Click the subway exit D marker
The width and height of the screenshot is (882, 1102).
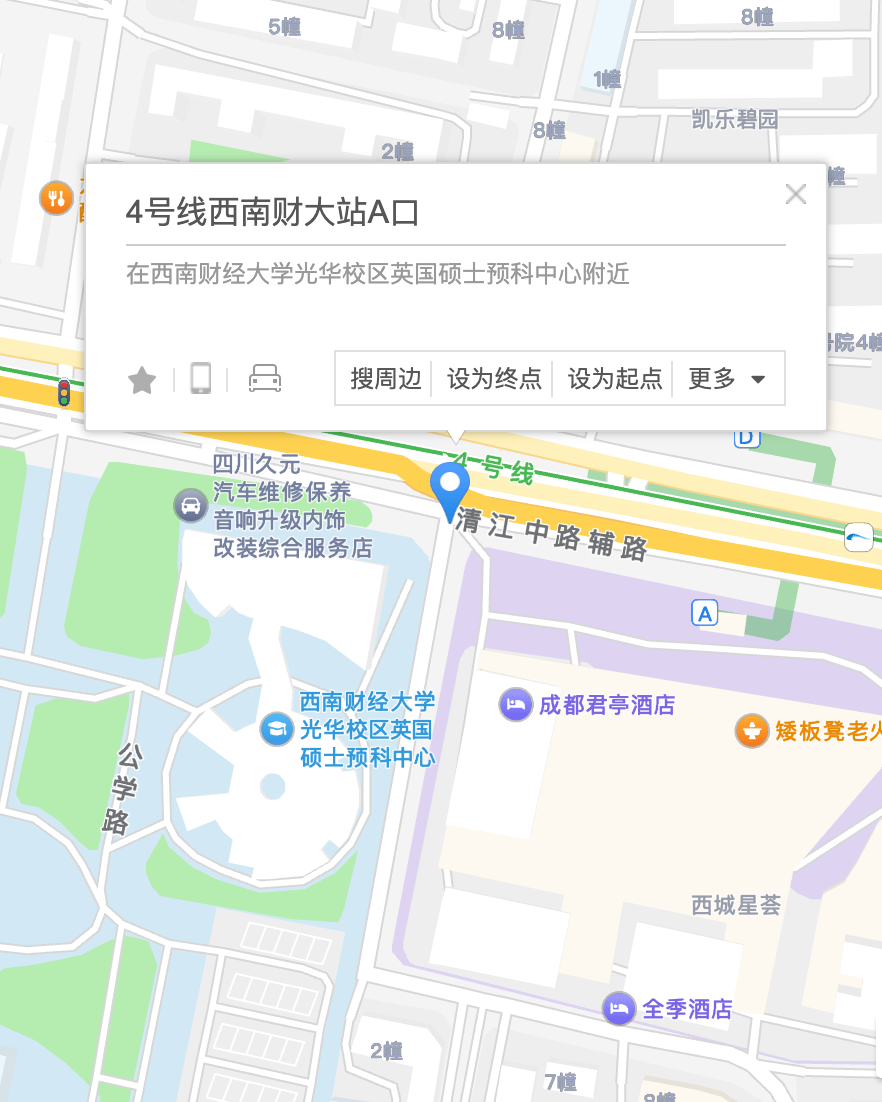(x=747, y=437)
